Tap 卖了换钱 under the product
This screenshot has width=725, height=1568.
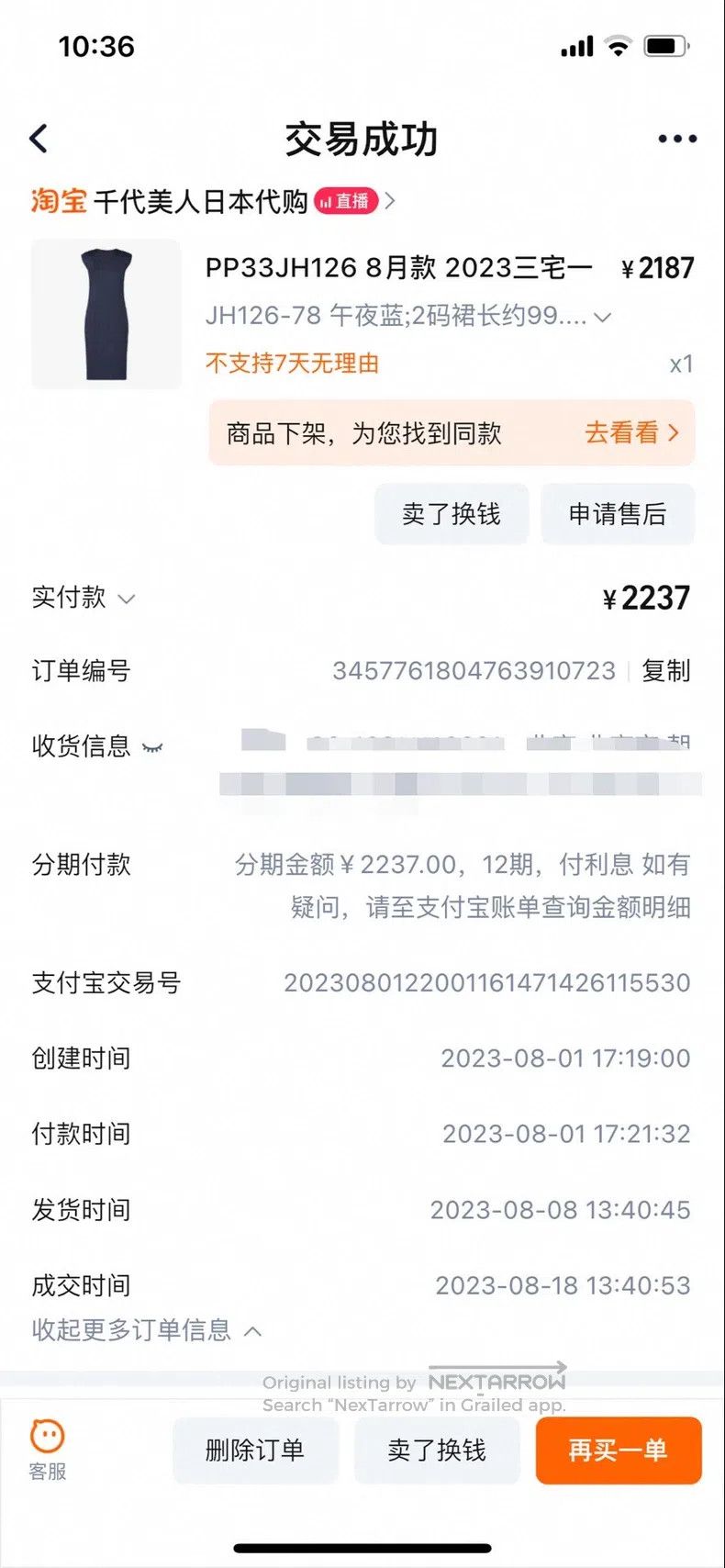(x=452, y=514)
